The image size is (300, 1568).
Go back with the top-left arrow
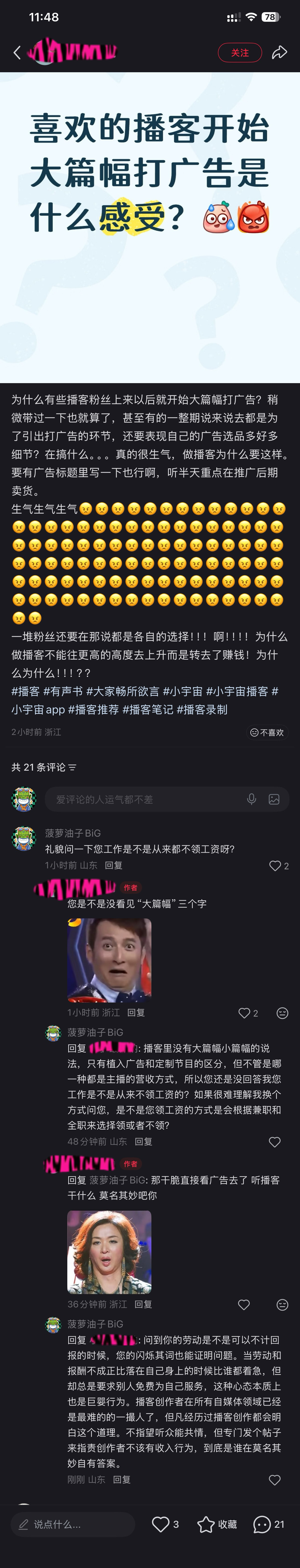pos(17,53)
